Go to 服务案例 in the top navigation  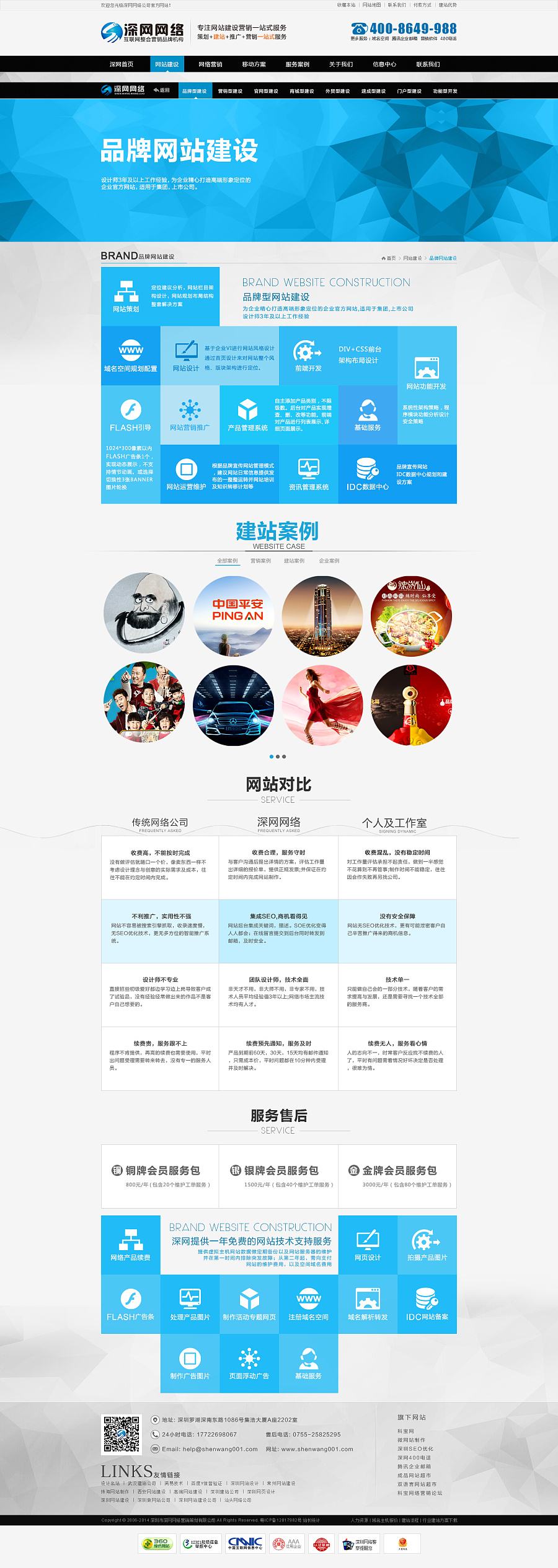pos(297,64)
